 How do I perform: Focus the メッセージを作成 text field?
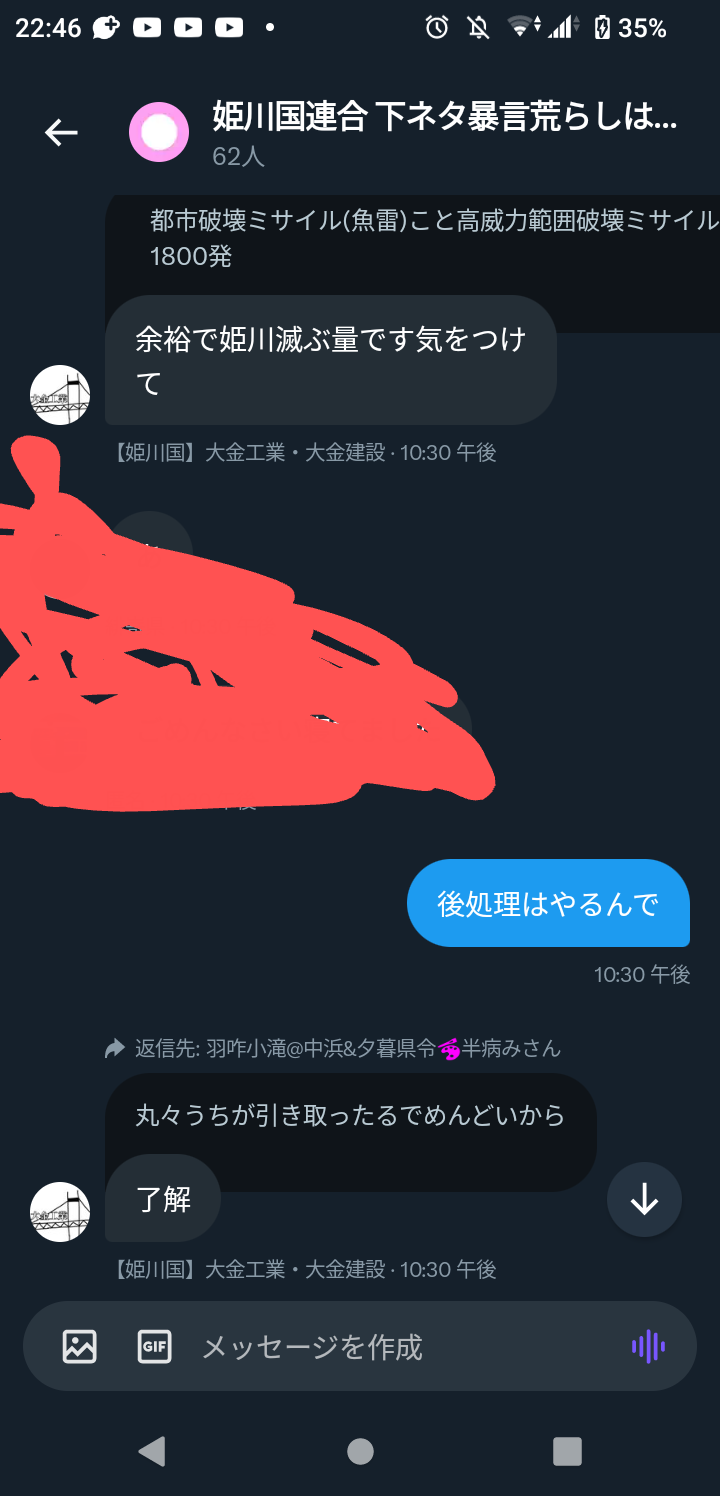(x=400, y=1346)
